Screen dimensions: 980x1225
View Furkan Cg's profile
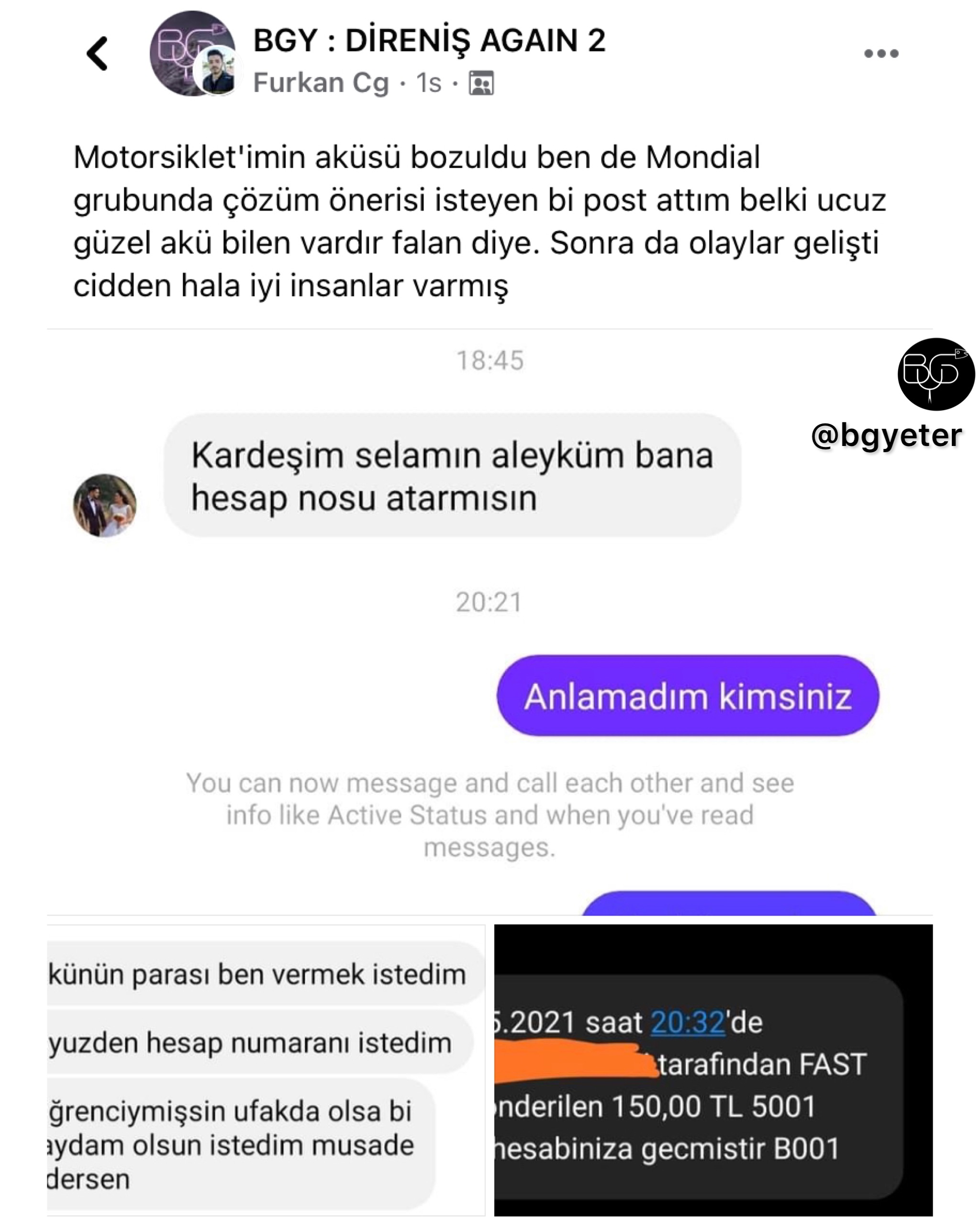click(321, 83)
